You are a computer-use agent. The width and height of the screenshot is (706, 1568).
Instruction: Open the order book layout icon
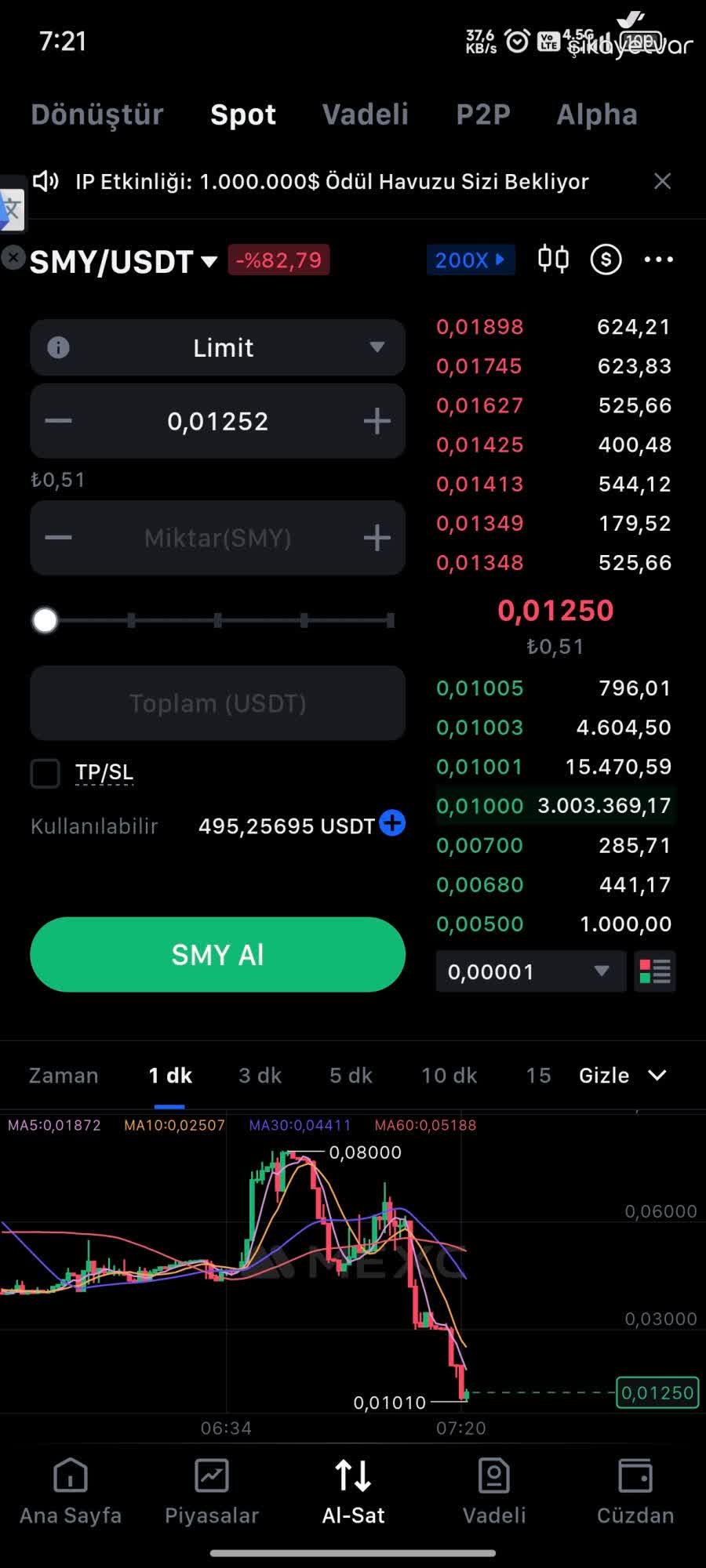[655, 971]
